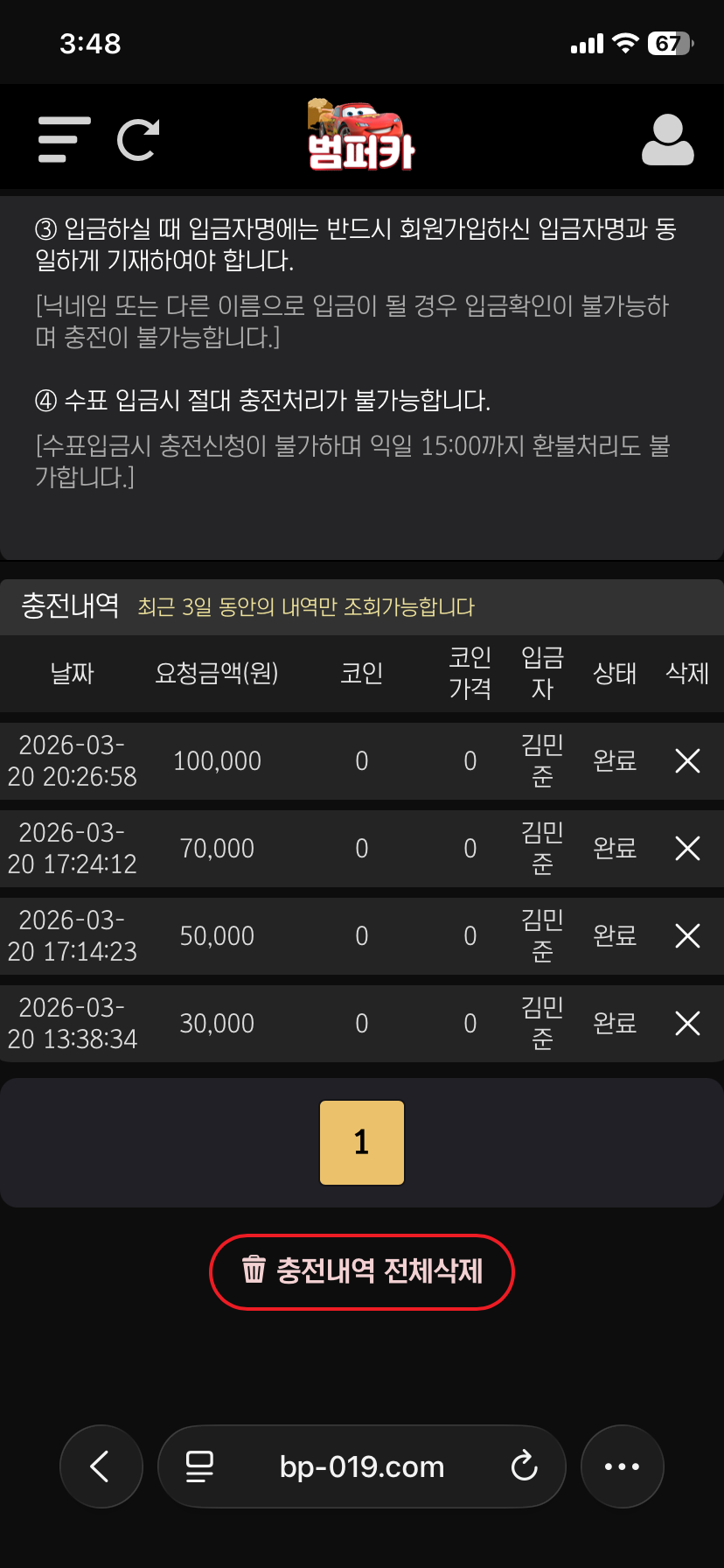Go back in the browser
The image size is (724, 1568).
[101, 1466]
